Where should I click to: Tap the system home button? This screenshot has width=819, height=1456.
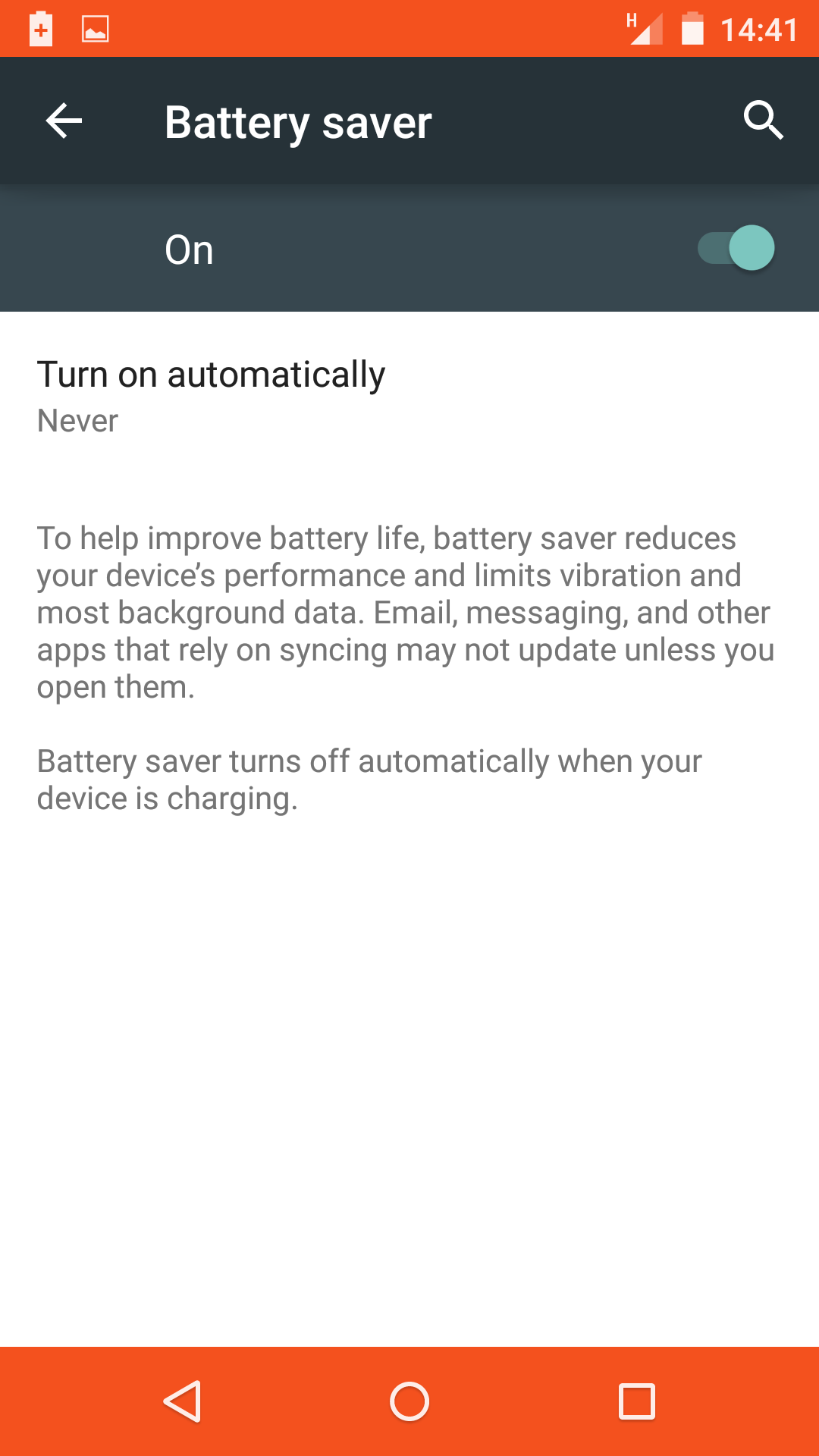[x=409, y=1401]
